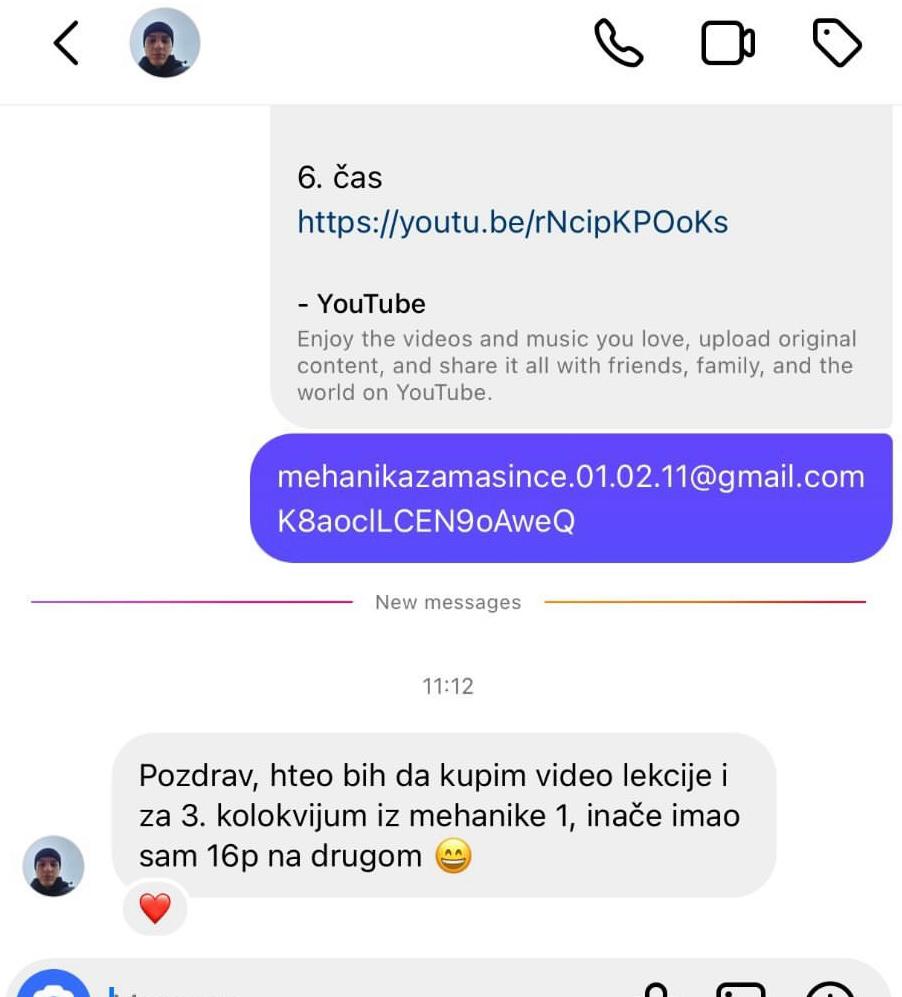View the heart reaction on the message
The height and width of the screenshot is (997, 902).
[x=154, y=909]
